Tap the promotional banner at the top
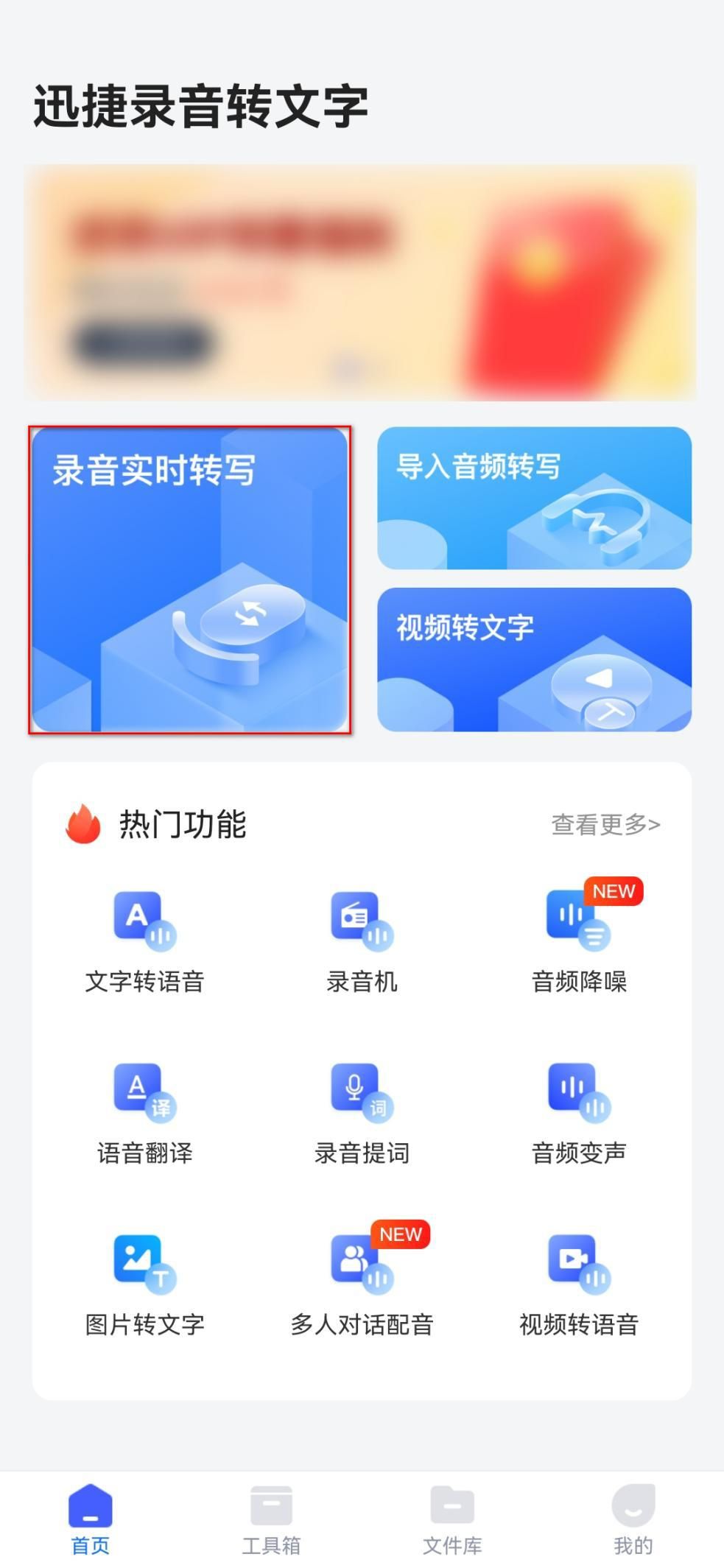This screenshot has width=724, height=1568. click(x=362, y=281)
